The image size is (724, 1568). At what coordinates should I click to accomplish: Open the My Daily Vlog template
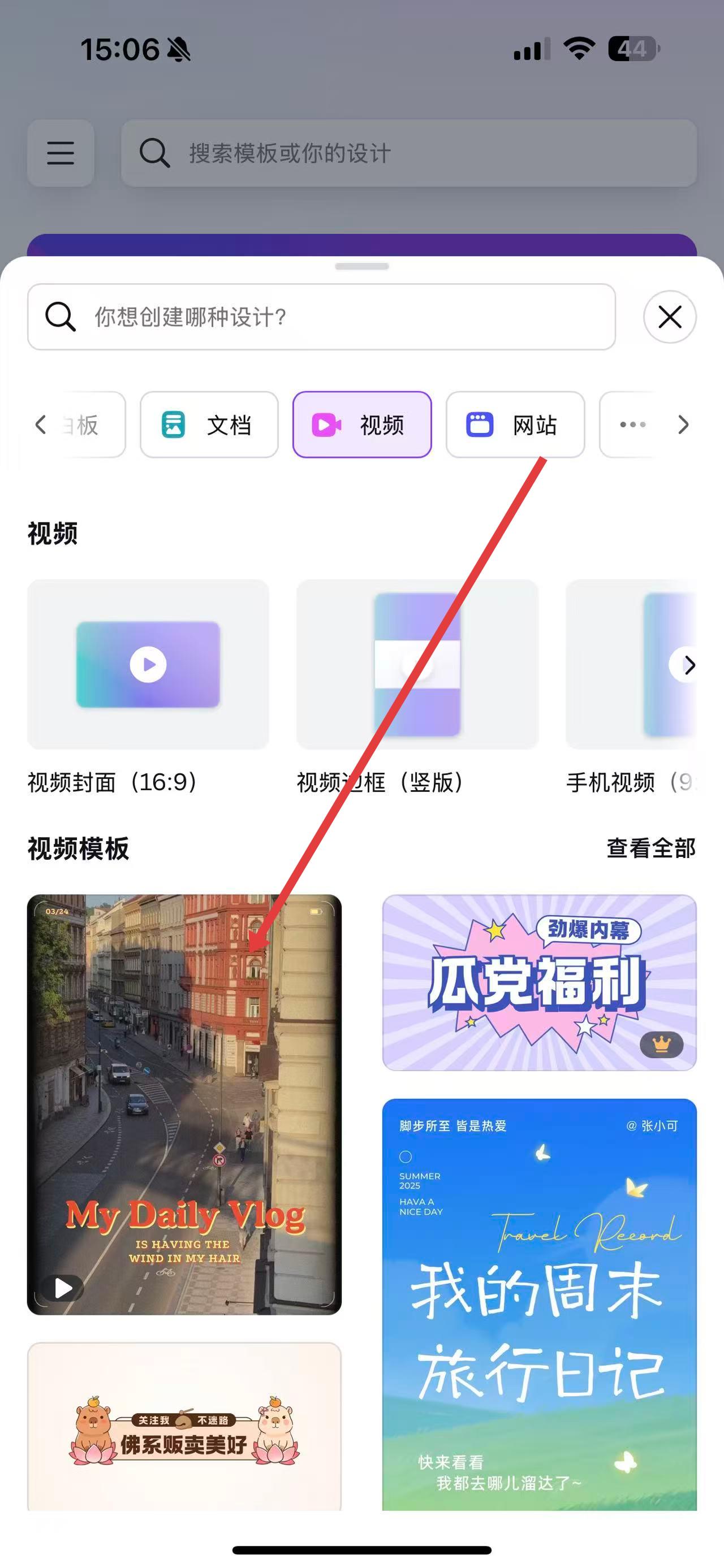coord(184,1104)
